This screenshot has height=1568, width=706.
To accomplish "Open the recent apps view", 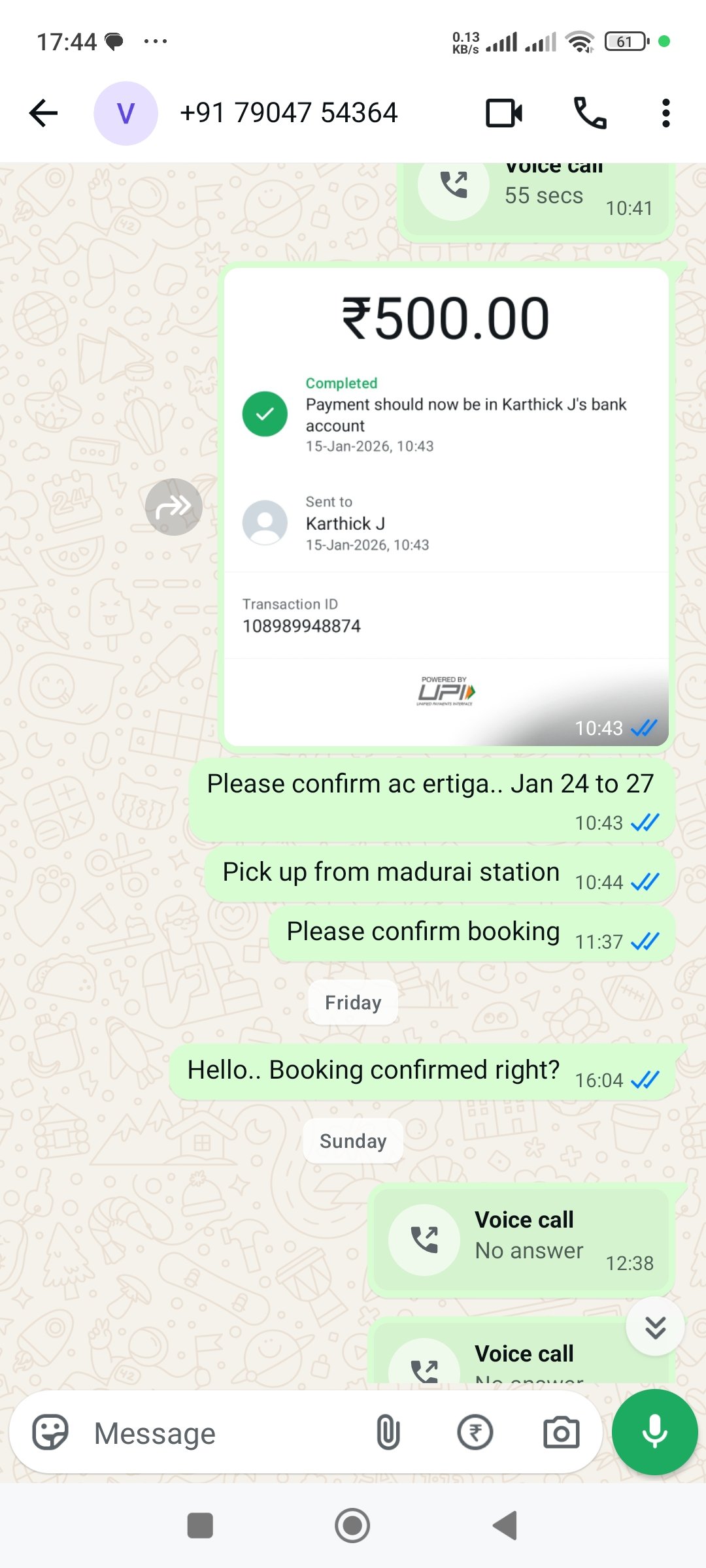I will 200,1526.
